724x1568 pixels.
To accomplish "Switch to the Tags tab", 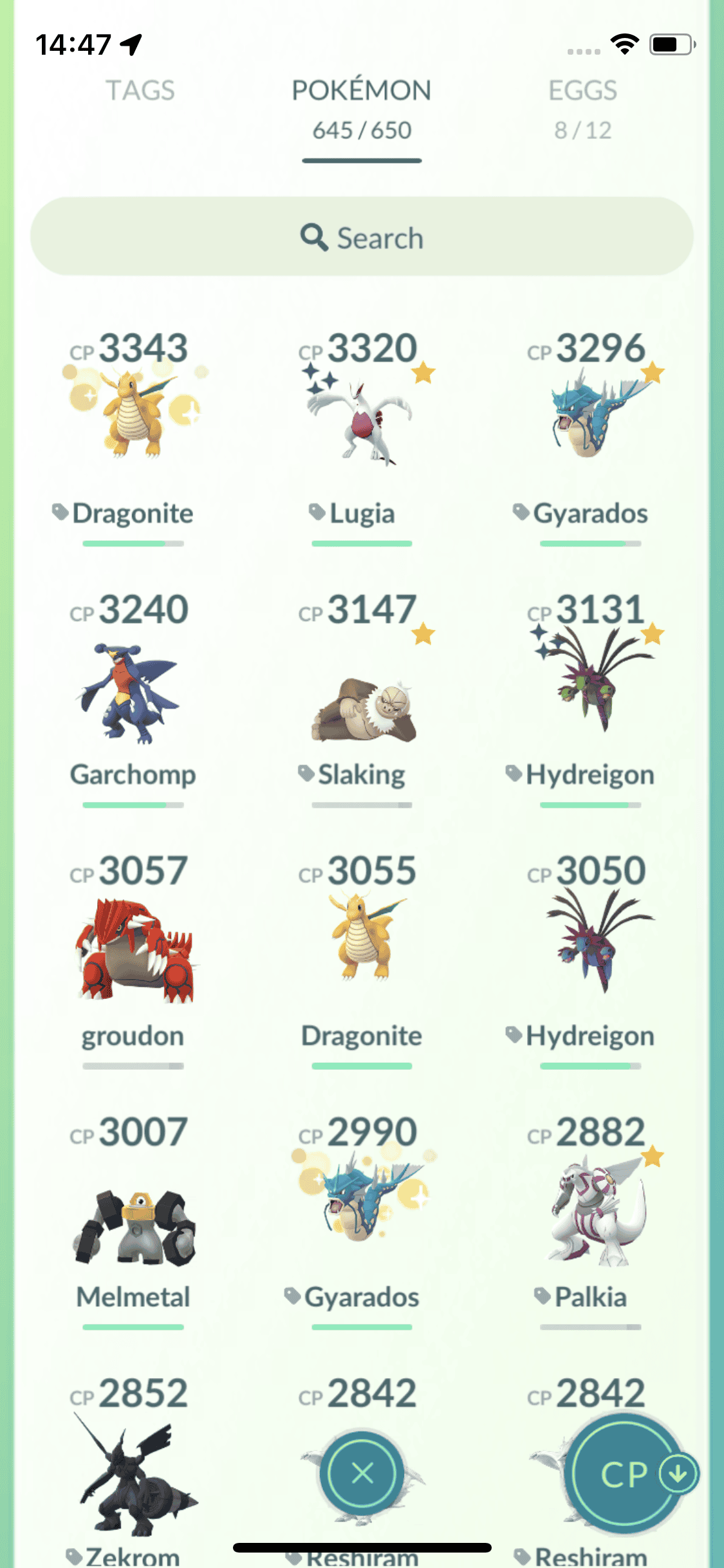I will [140, 91].
